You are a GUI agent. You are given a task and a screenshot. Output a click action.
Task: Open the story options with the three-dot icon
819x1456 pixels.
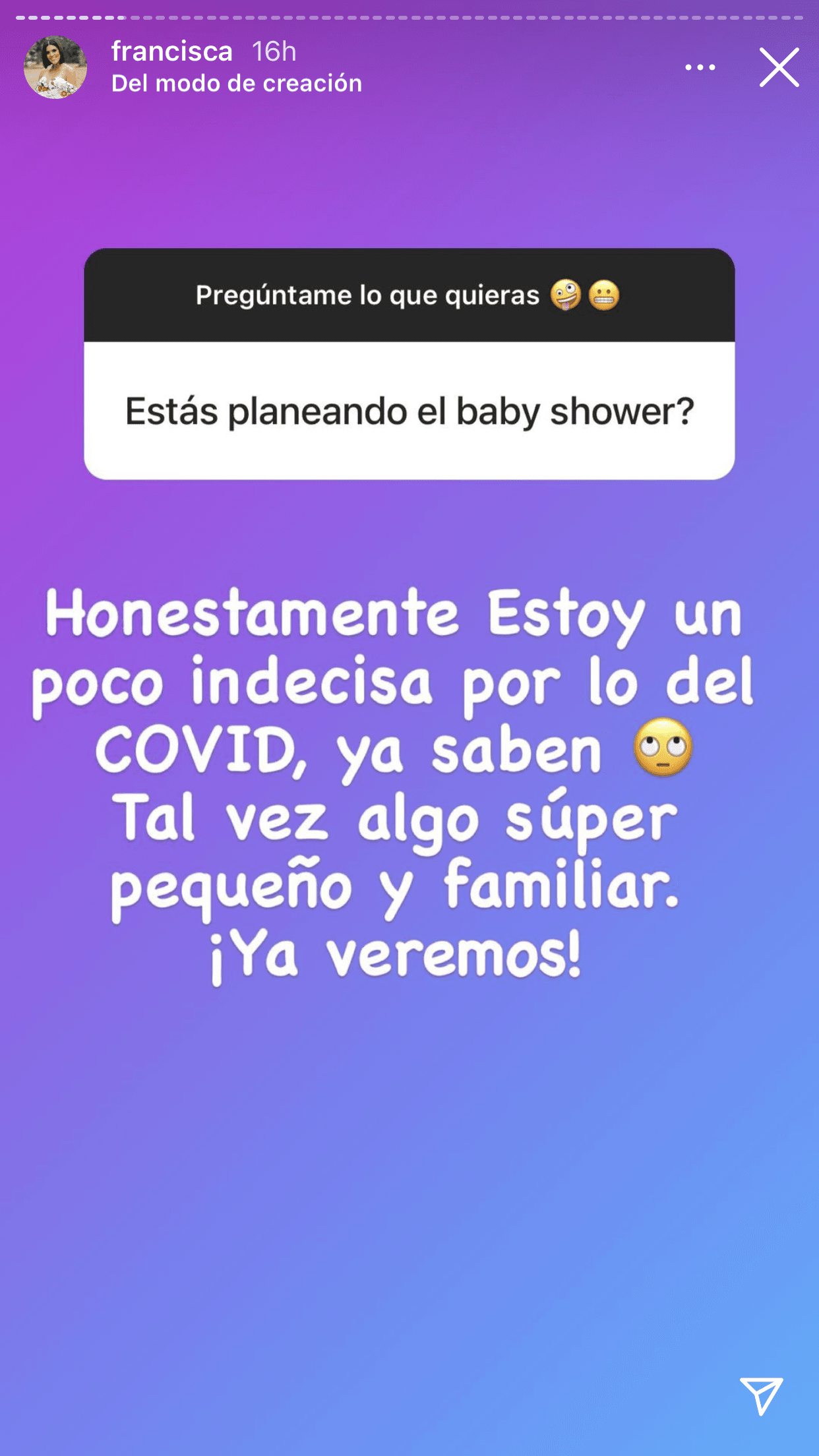click(699, 67)
